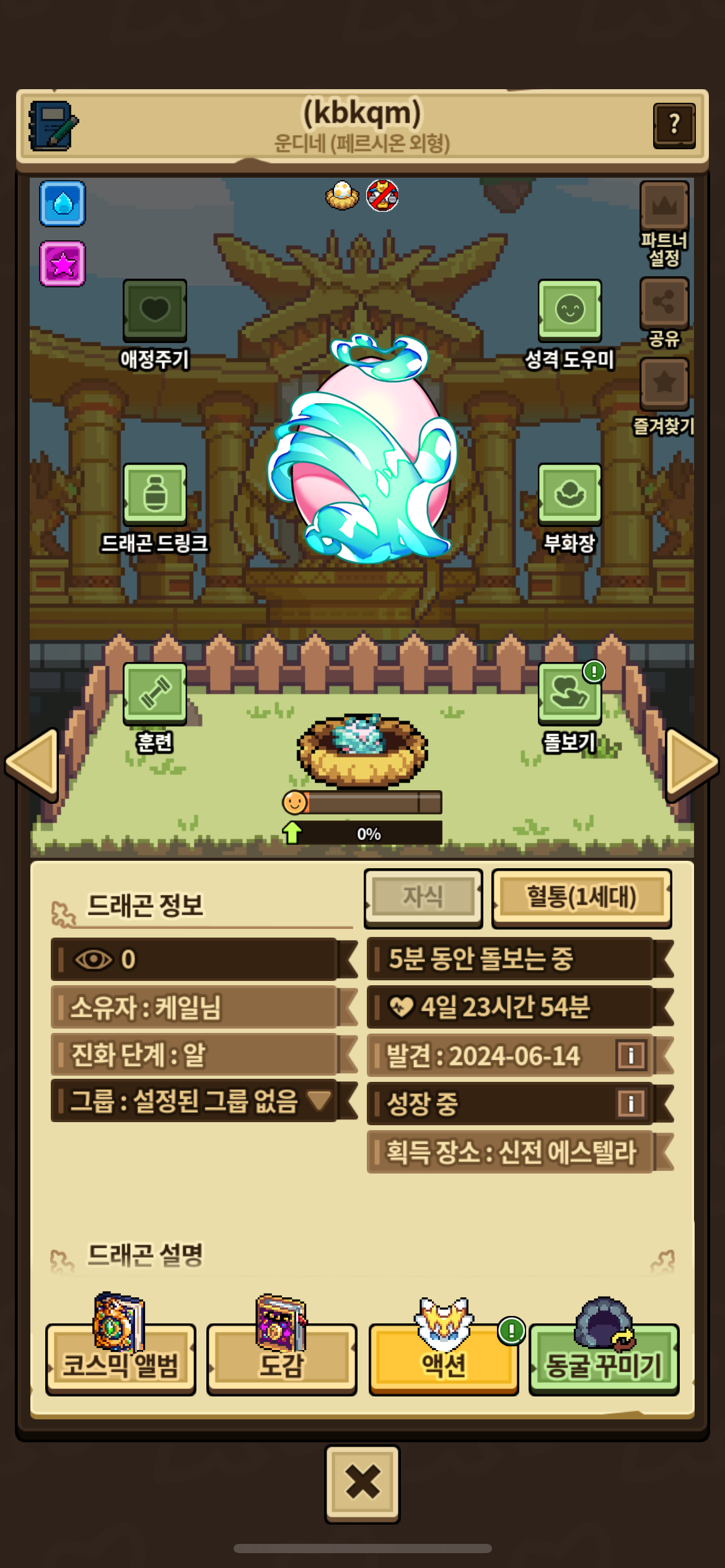Add dragon to 즐겨찾기 favorites
Screen dimensions: 725x1568
tap(664, 384)
